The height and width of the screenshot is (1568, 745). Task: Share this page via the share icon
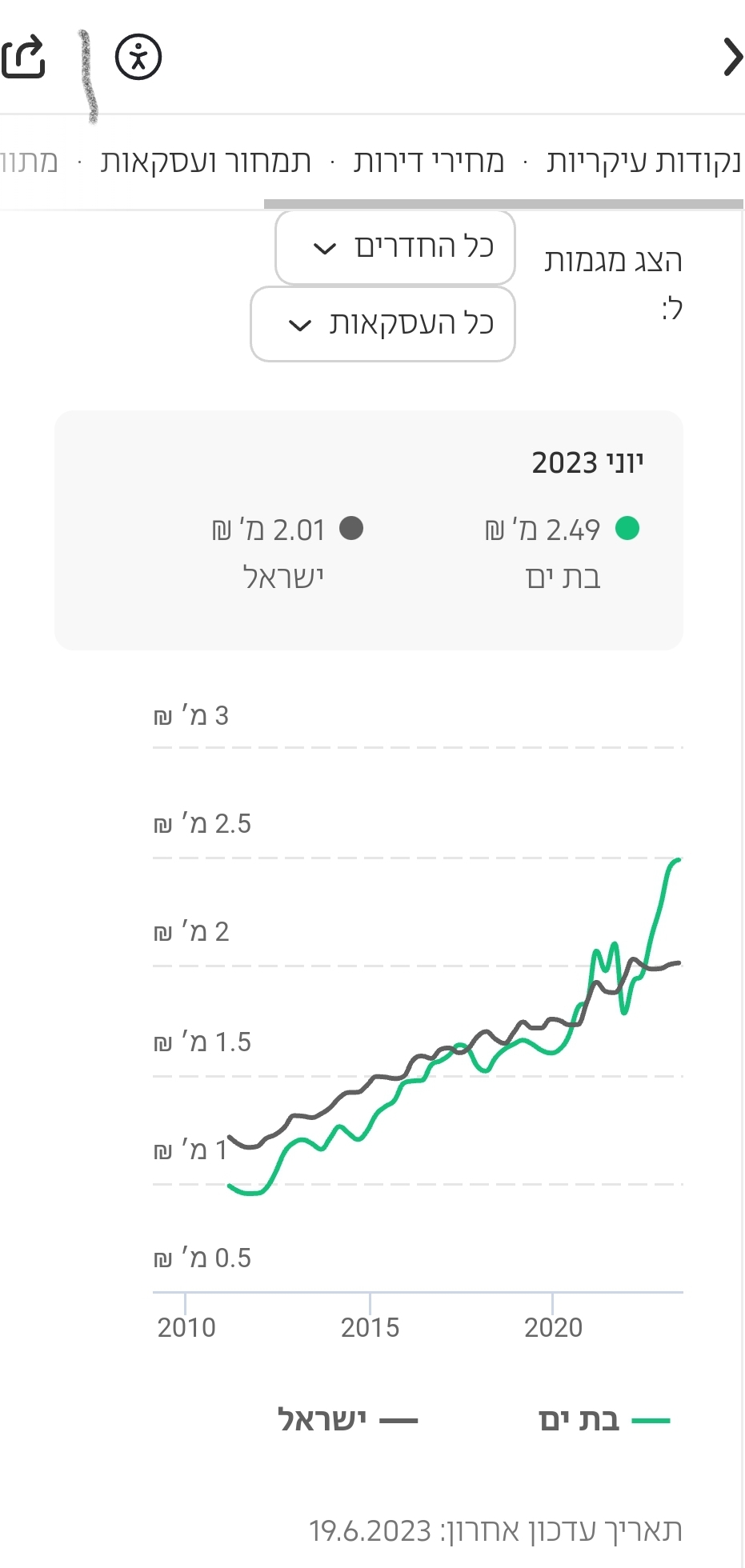pyautogui.click(x=23, y=57)
